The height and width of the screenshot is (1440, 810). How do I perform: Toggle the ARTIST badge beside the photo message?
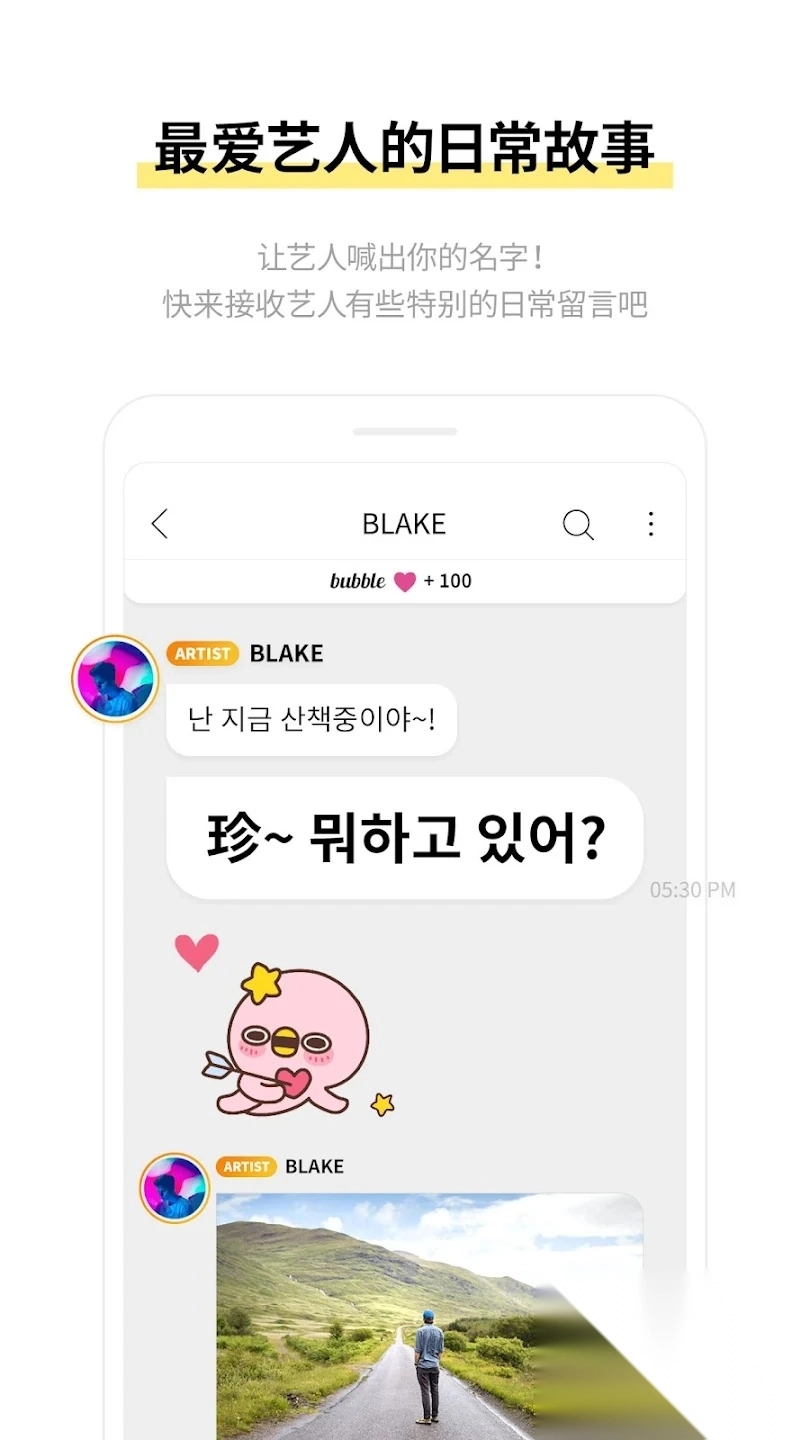point(247,1166)
